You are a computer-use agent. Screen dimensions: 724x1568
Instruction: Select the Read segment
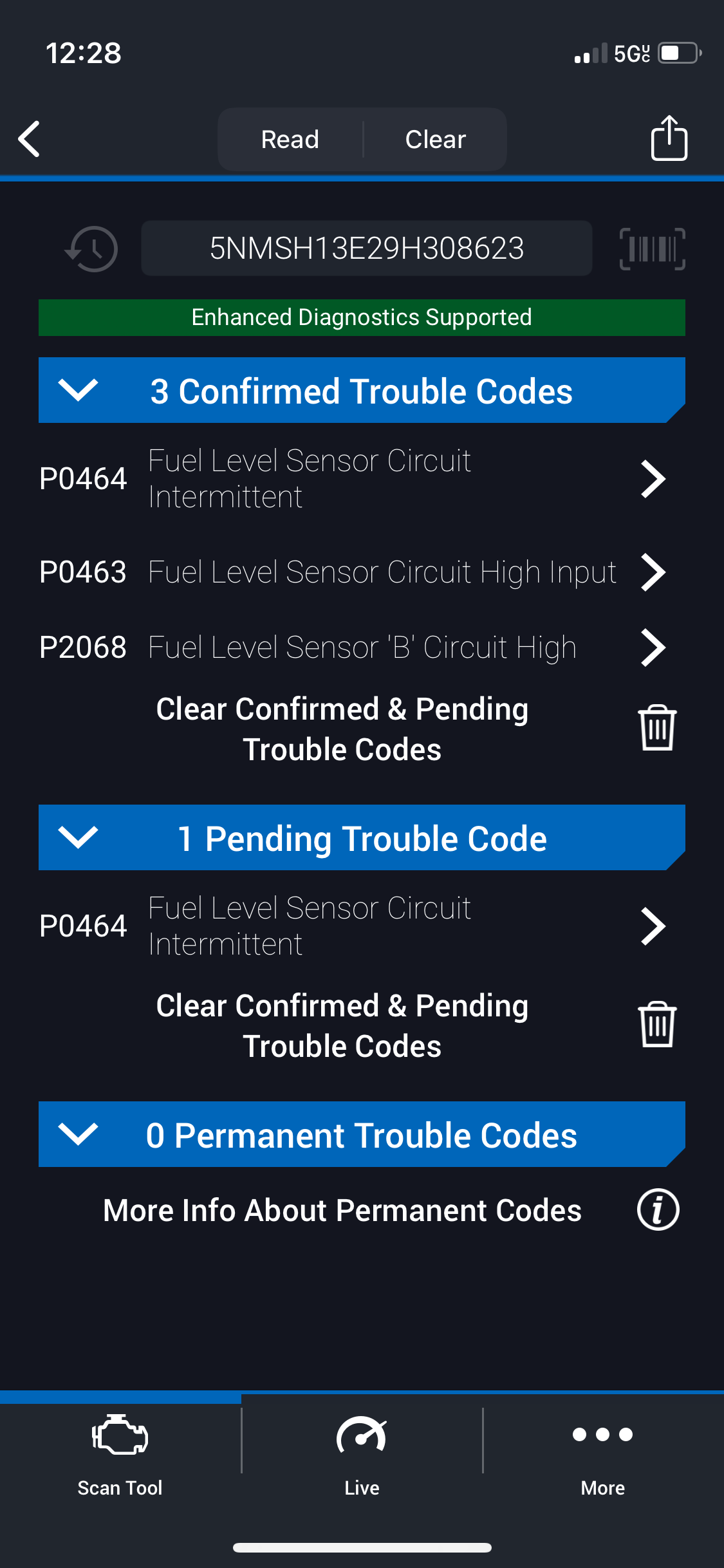pyautogui.click(x=290, y=140)
